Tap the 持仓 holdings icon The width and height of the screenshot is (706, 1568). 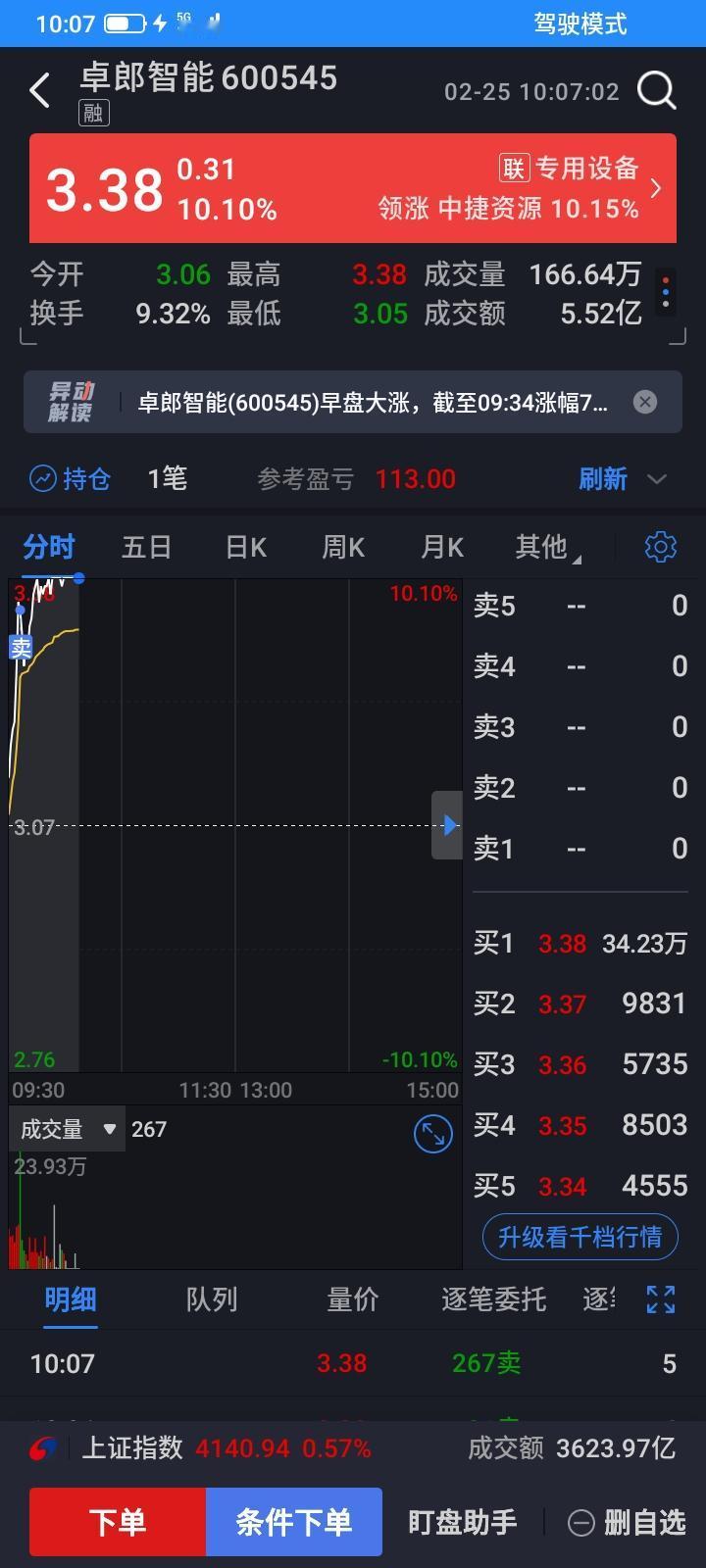click(x=42, y=479)
